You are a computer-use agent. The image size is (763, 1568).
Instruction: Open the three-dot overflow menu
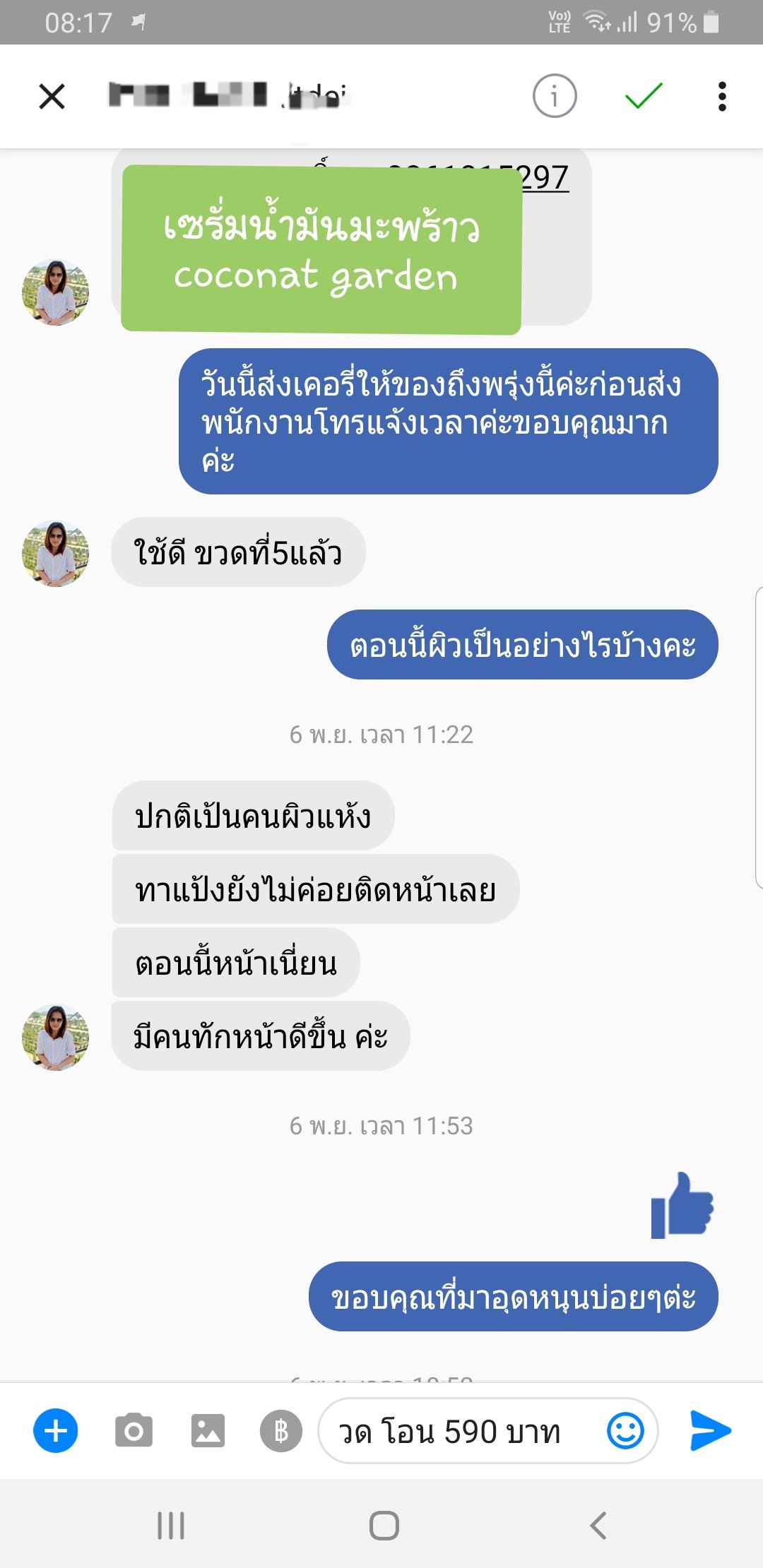(721, 96)
